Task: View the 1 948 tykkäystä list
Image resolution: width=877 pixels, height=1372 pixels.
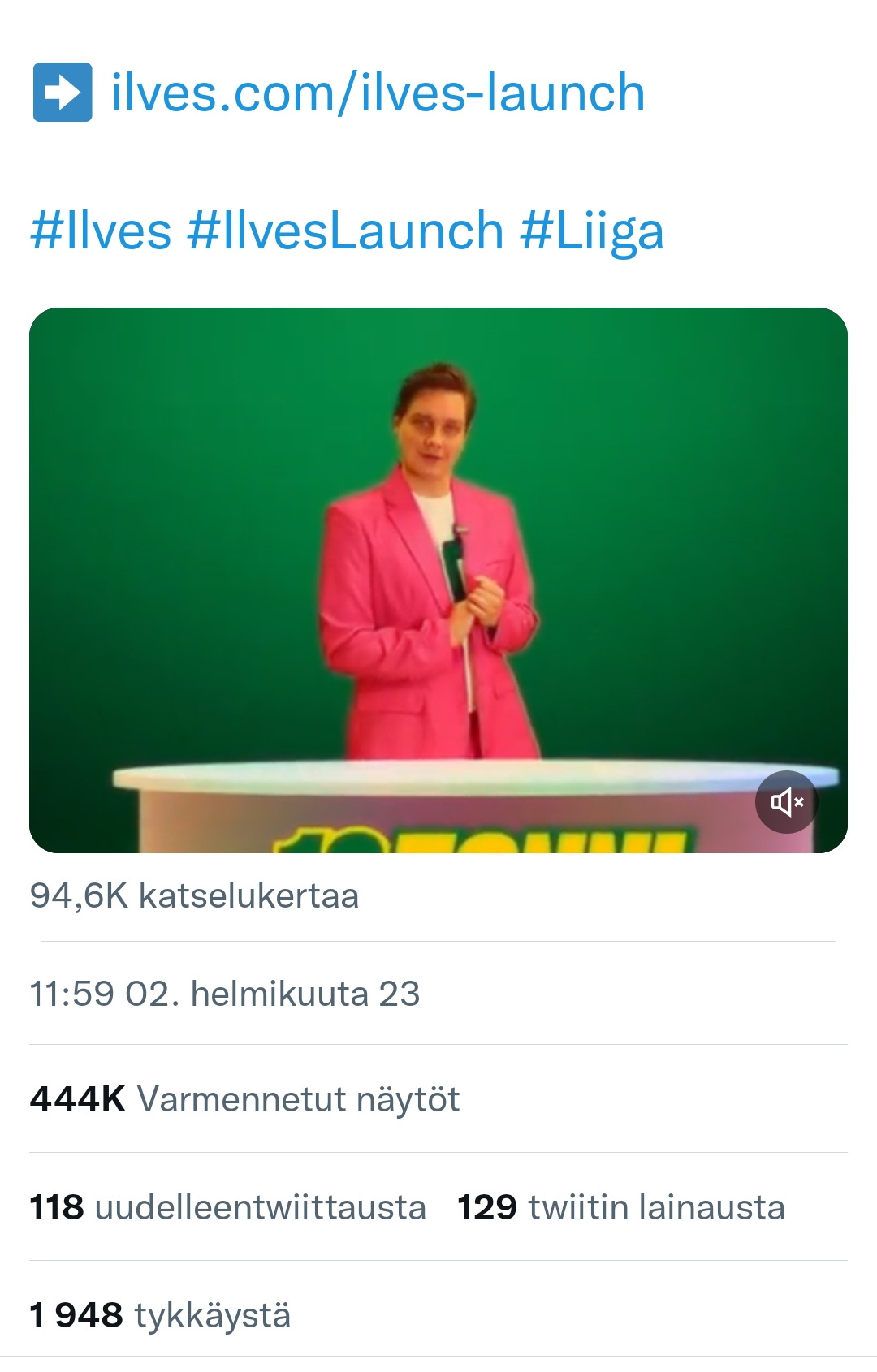Action: [x=160, y=1315]
